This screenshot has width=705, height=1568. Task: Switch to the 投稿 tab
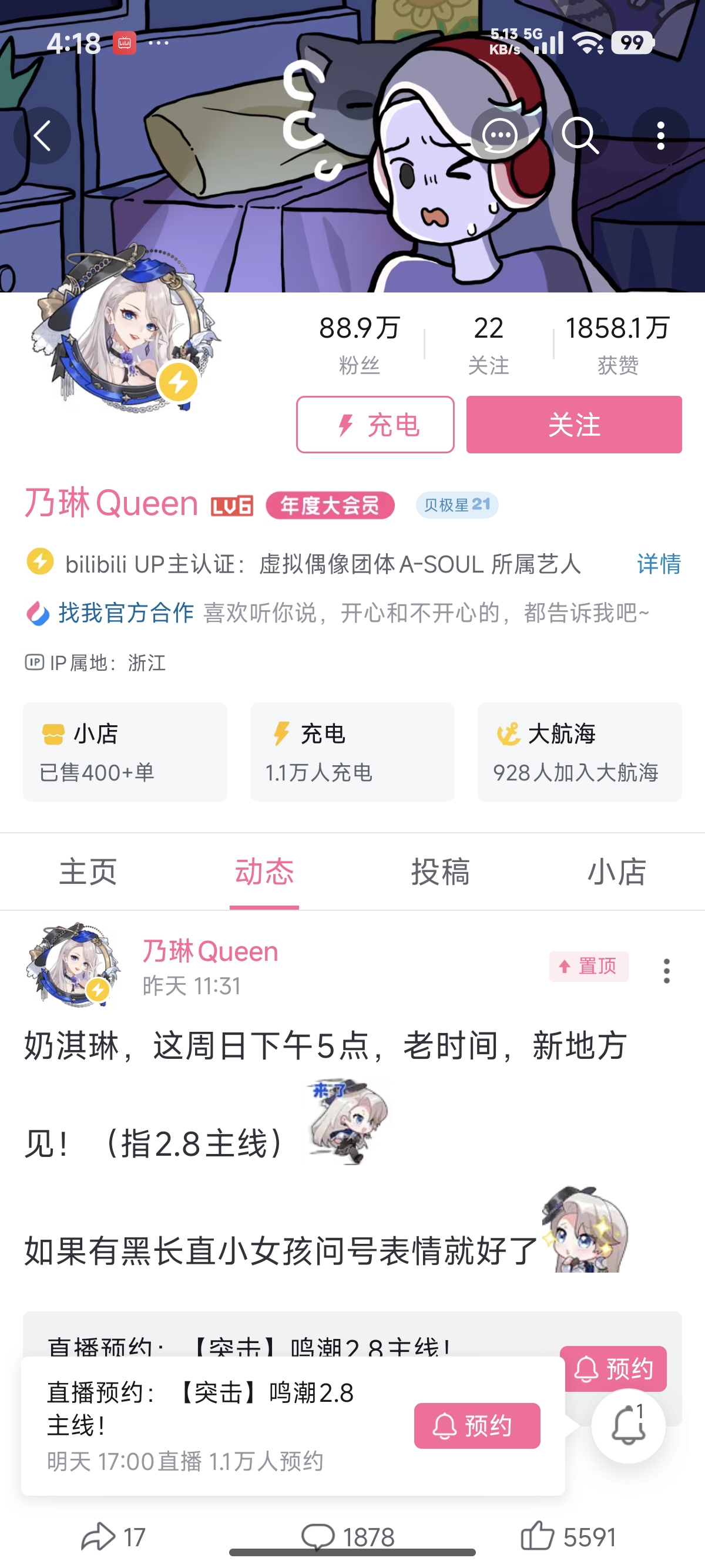(x=440, y=872)
